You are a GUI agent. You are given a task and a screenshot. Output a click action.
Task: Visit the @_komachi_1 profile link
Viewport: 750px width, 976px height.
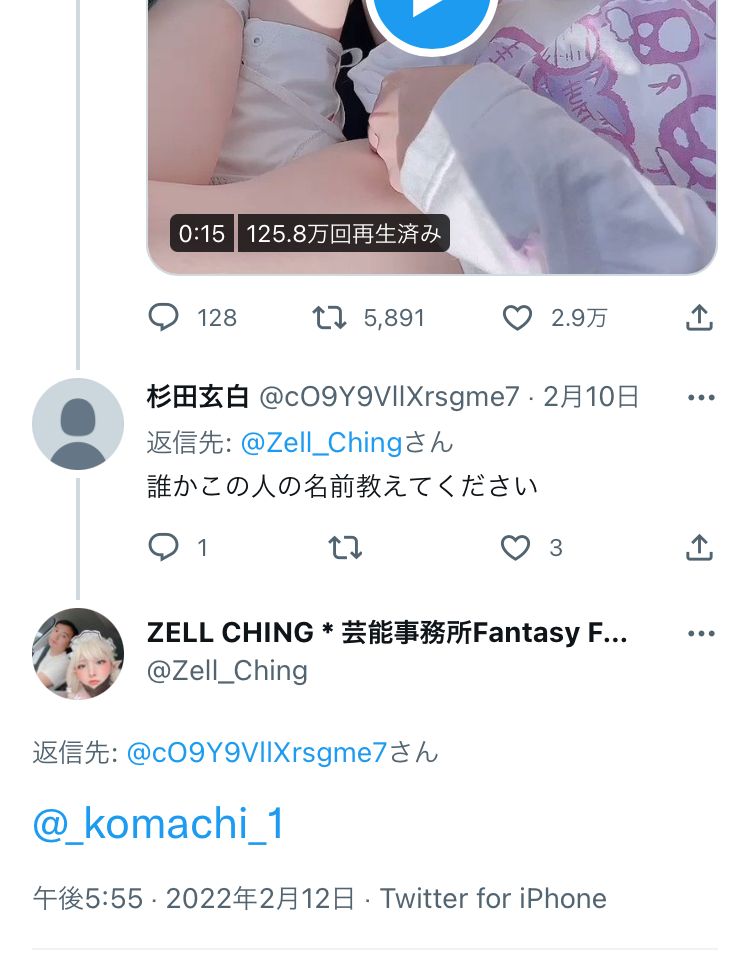tap(157, 824)
